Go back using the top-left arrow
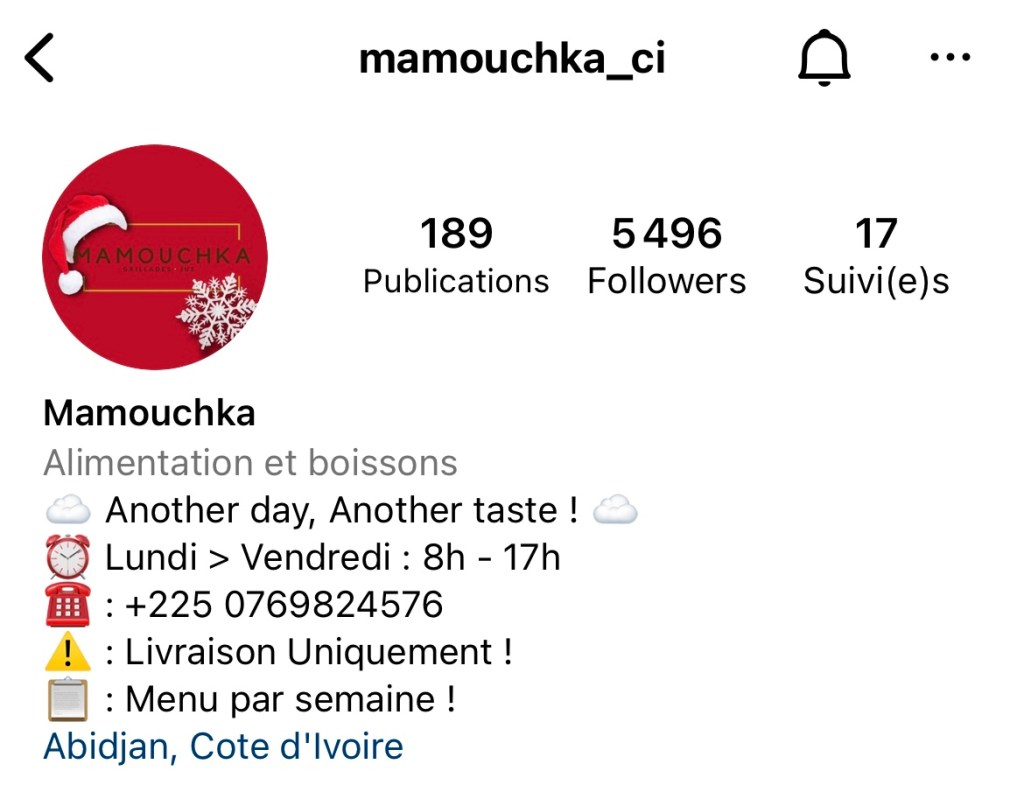This screenshot has height=792, width=1024. click(x=40, y=58)
